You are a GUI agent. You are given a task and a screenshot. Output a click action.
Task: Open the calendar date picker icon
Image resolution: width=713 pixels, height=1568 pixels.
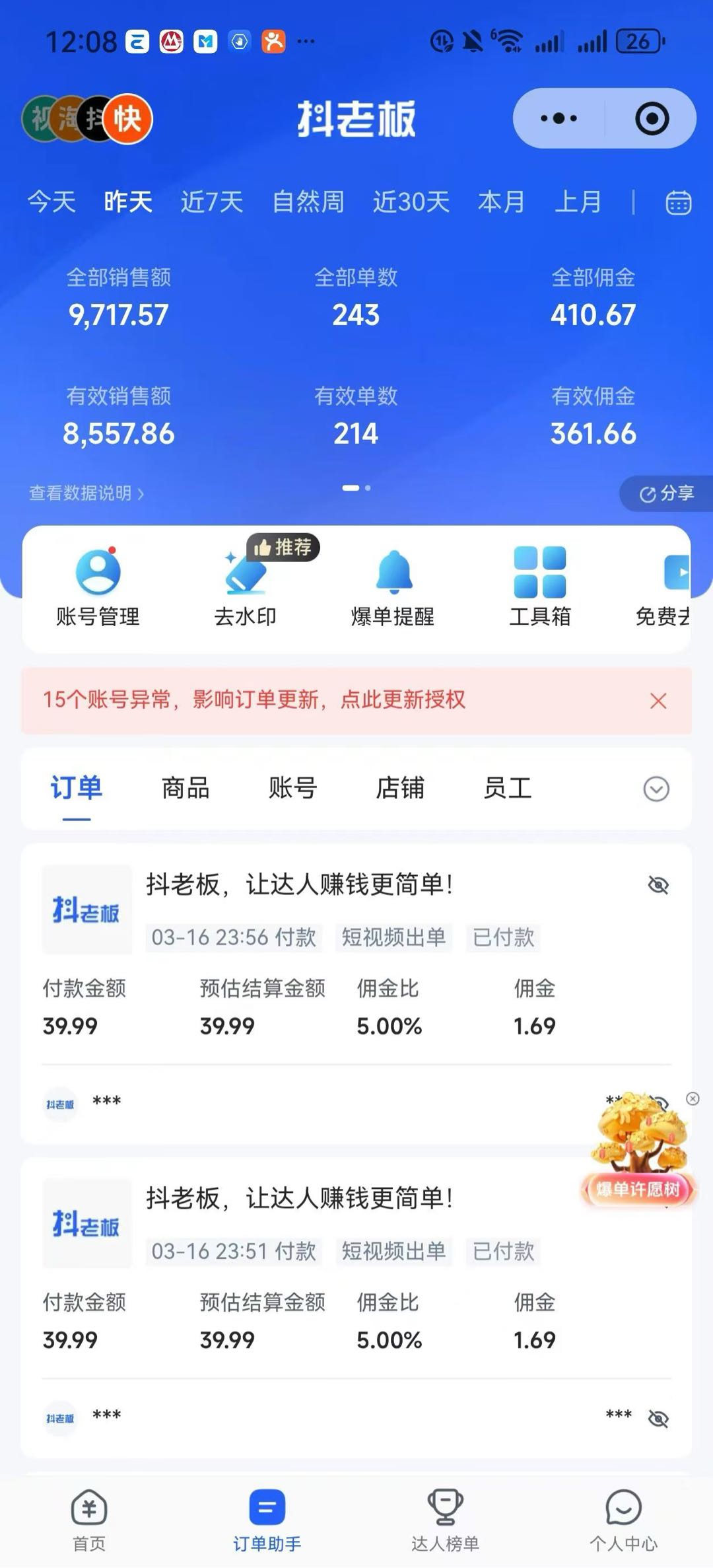(x=679, y=203)
